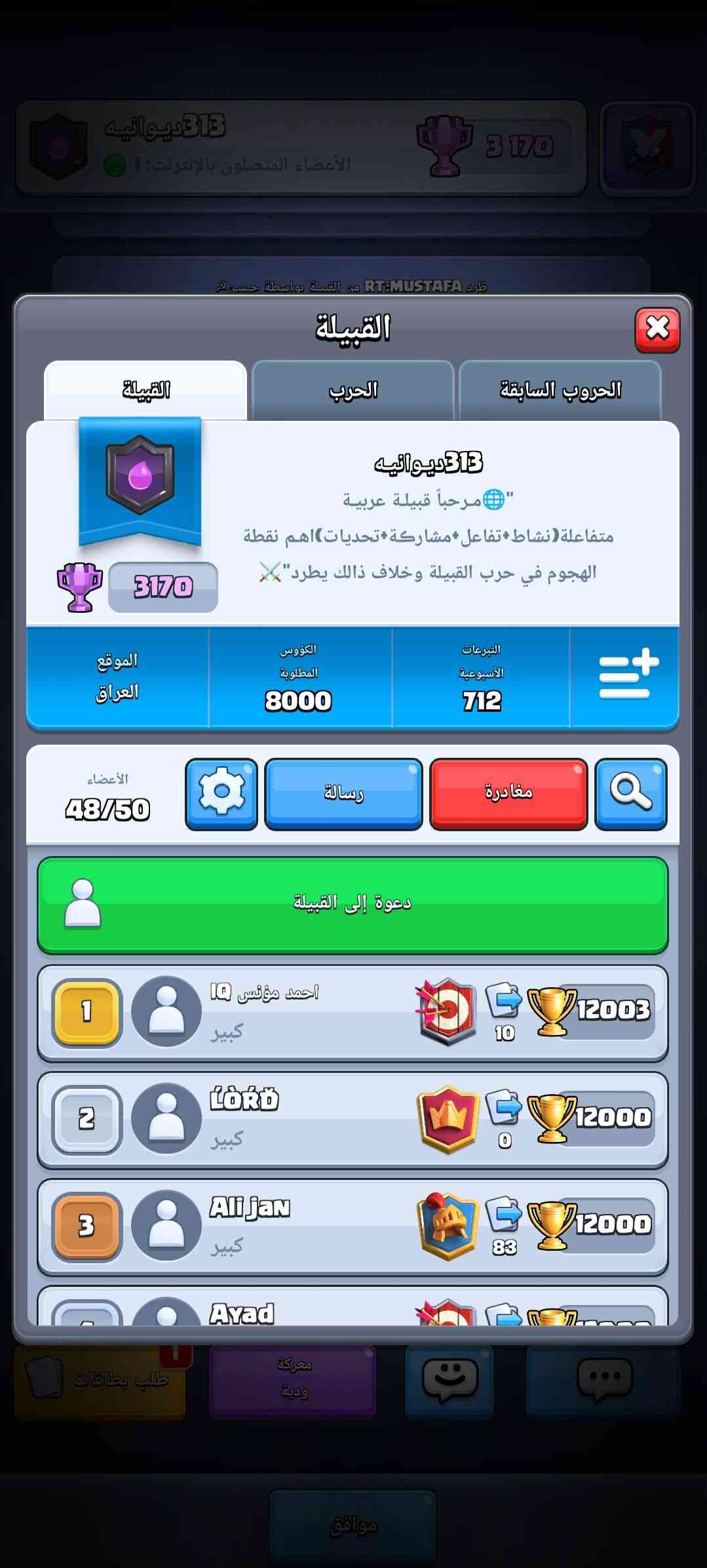Tap the رسالة message button
This screenshot has width=707, height=1568.
343,794
